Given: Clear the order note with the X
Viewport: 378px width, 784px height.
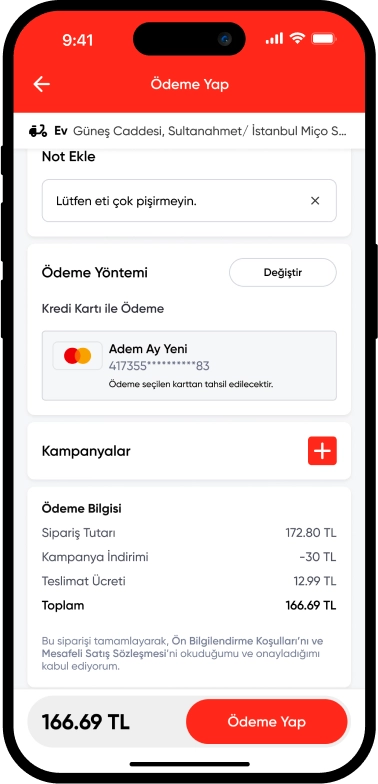Looking at the screenshot, I should click(x=314, y=200).
